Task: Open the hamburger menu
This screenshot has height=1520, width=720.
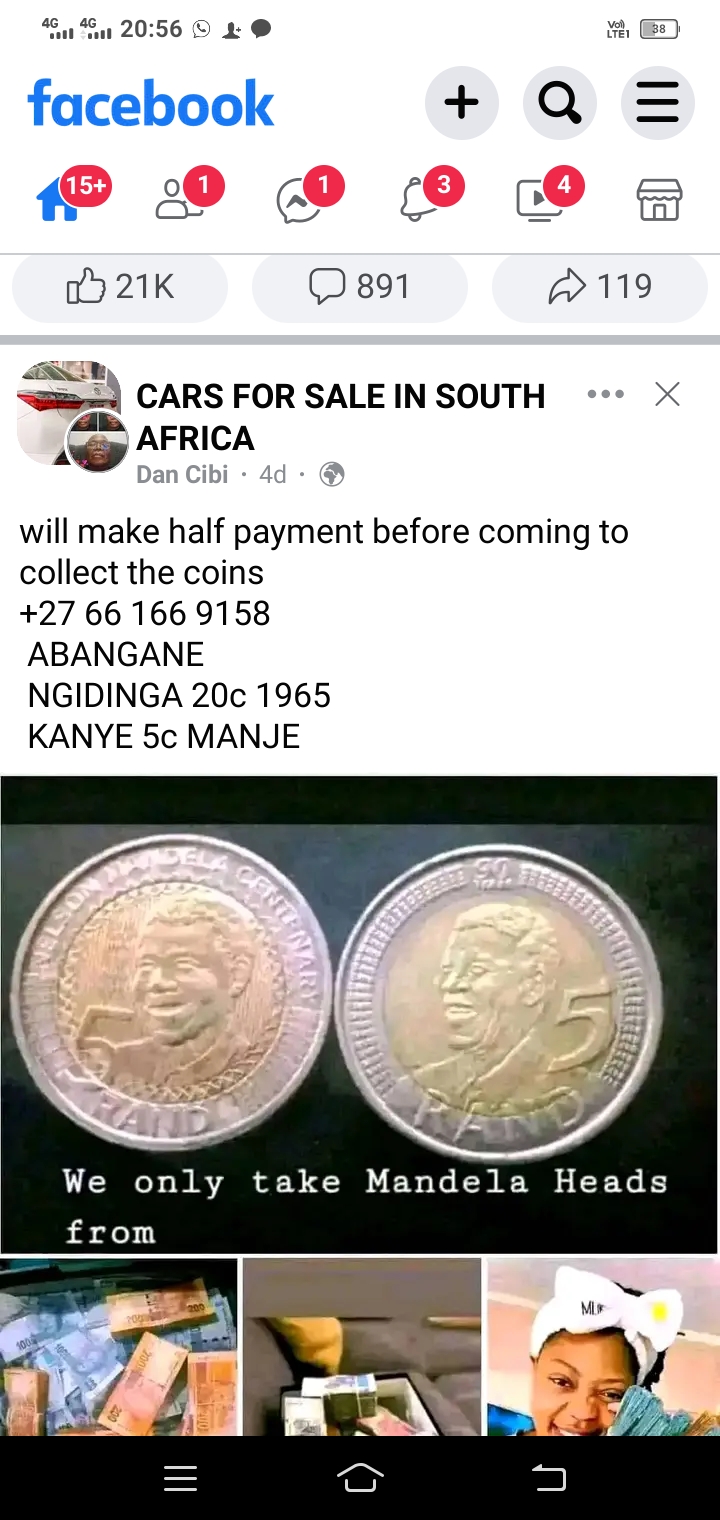Action: (x=657, y=102)
